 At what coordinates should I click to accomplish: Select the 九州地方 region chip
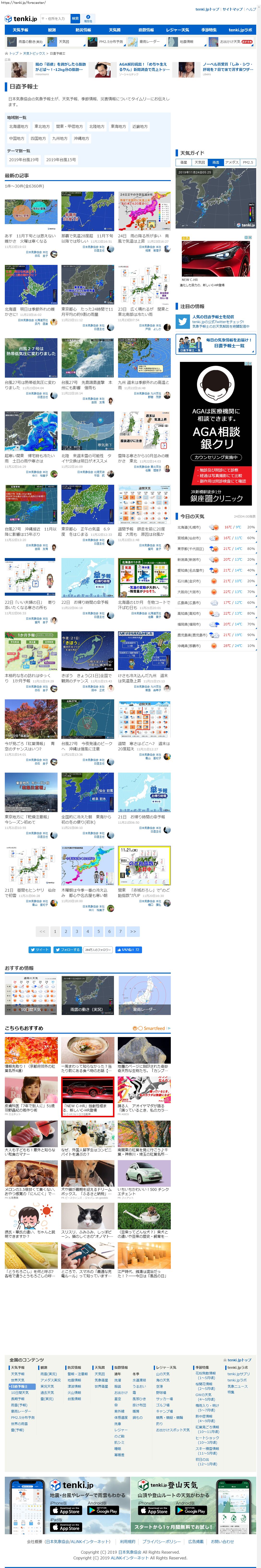tap(59, 138)
